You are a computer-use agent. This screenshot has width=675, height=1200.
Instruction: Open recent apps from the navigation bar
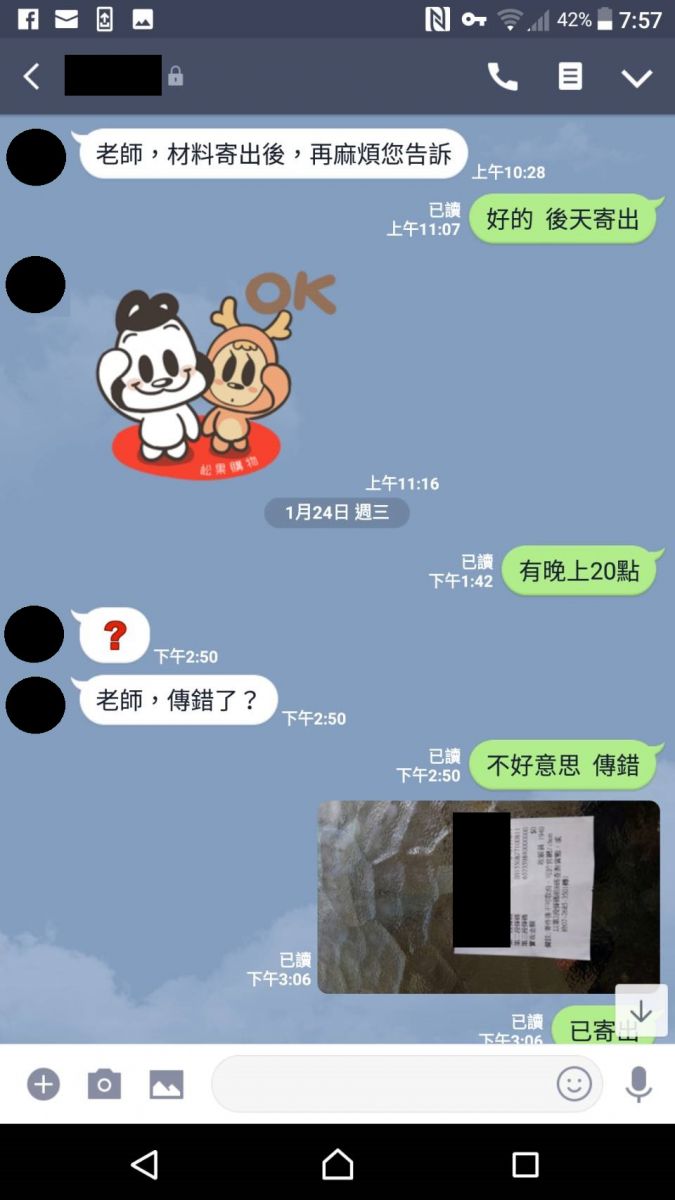pos(525,1164)
